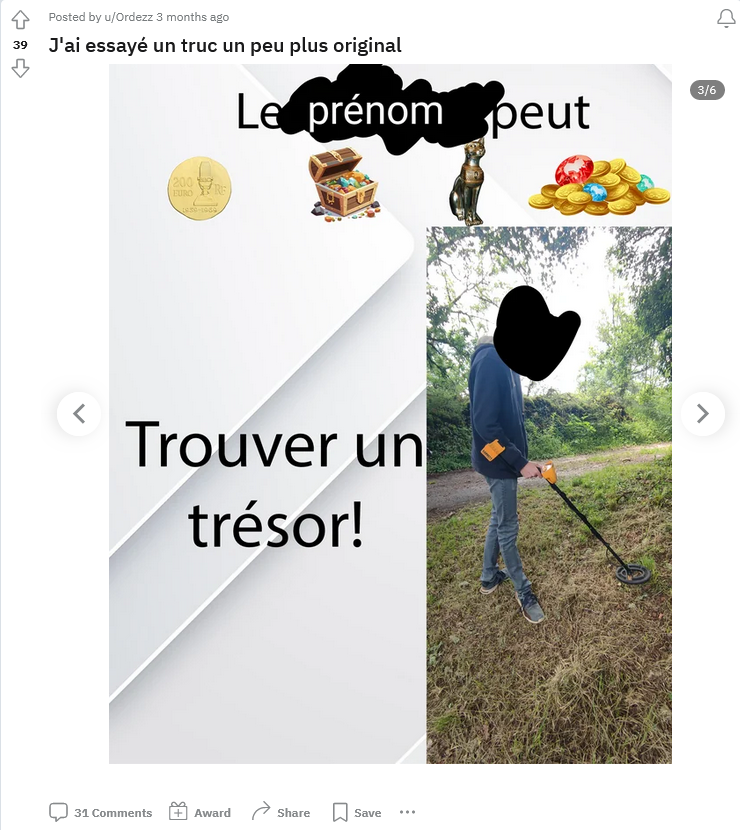Screen dimensions: 740x830
Task: Open the 31 Comments section
Action: click(101, 812)
